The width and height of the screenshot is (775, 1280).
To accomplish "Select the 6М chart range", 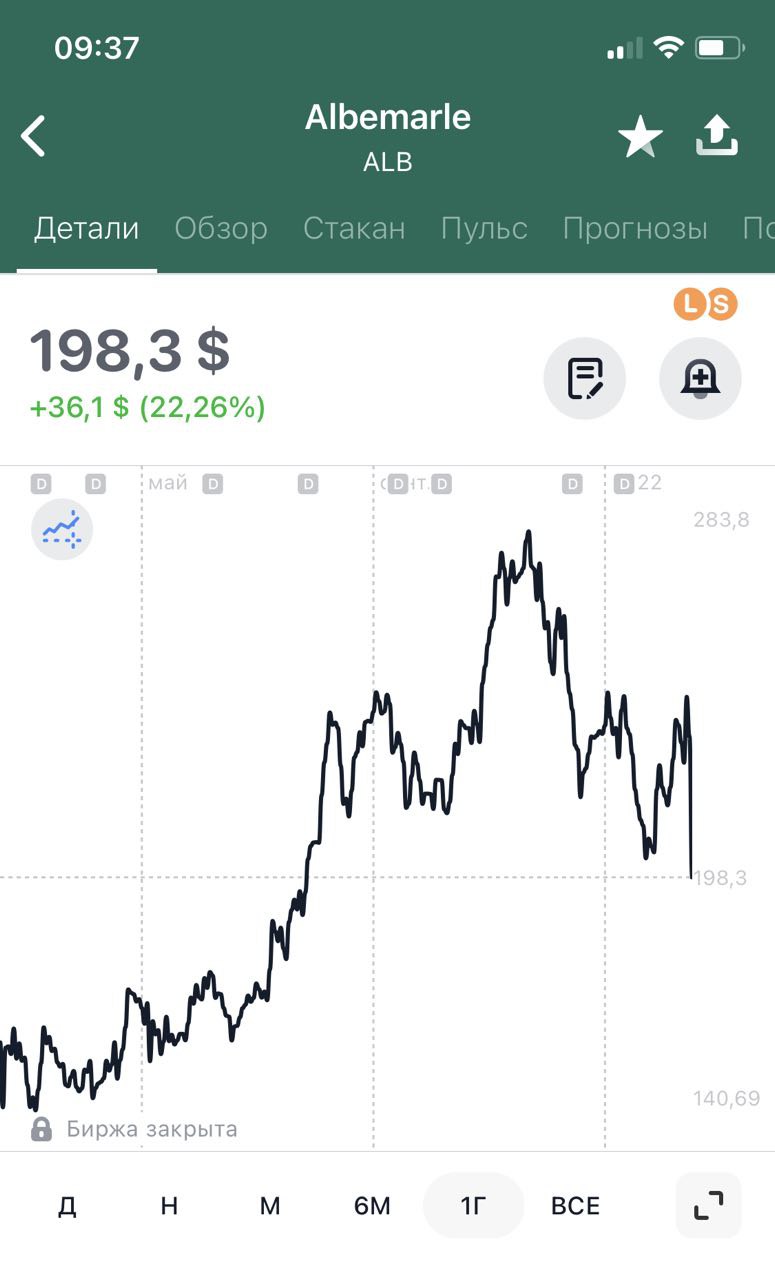I will point(372,1206).
